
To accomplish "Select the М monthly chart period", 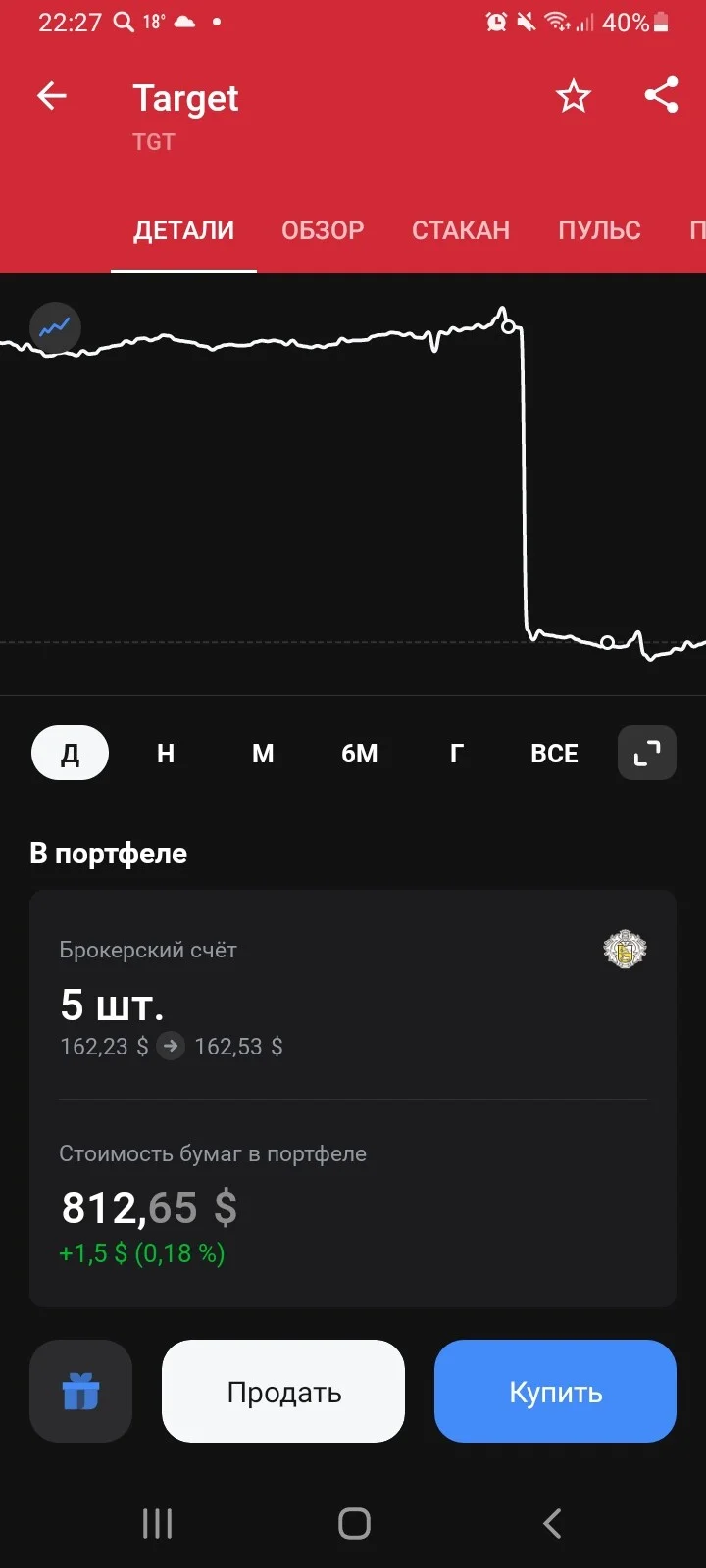I will tap(263, 753).
